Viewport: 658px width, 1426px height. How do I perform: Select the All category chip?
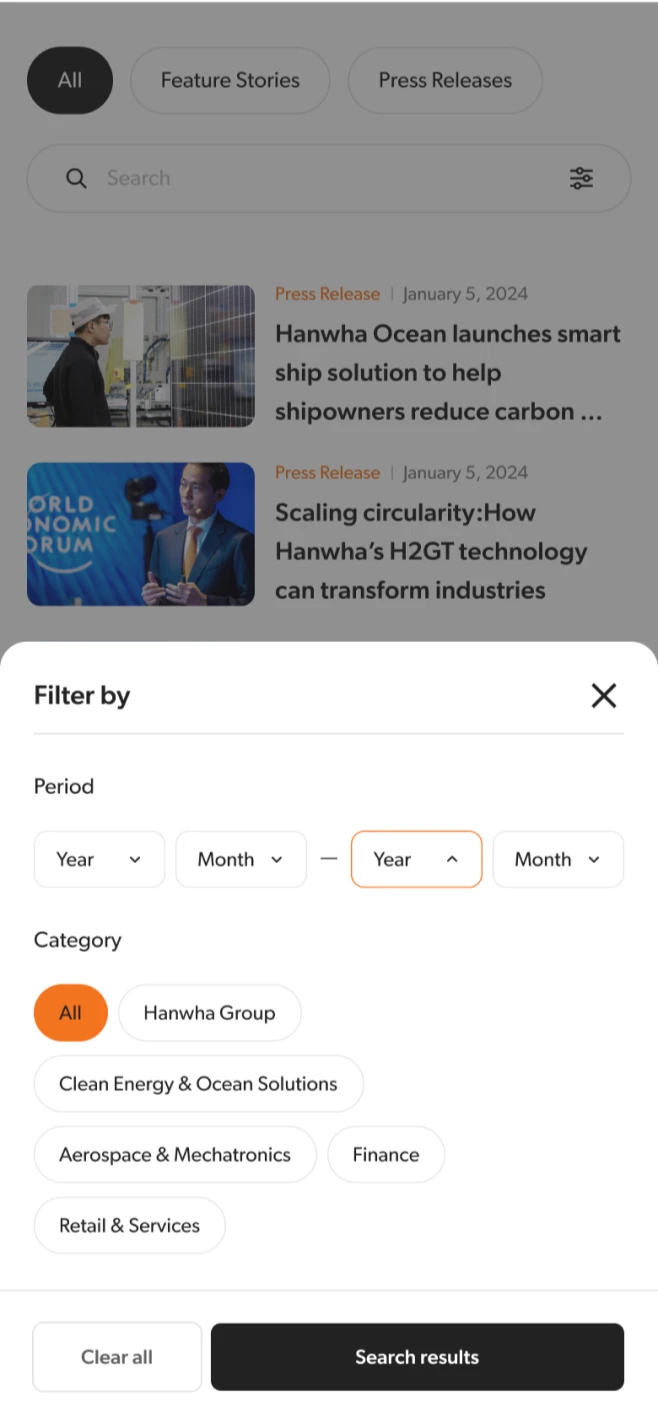pos(70,1013)
